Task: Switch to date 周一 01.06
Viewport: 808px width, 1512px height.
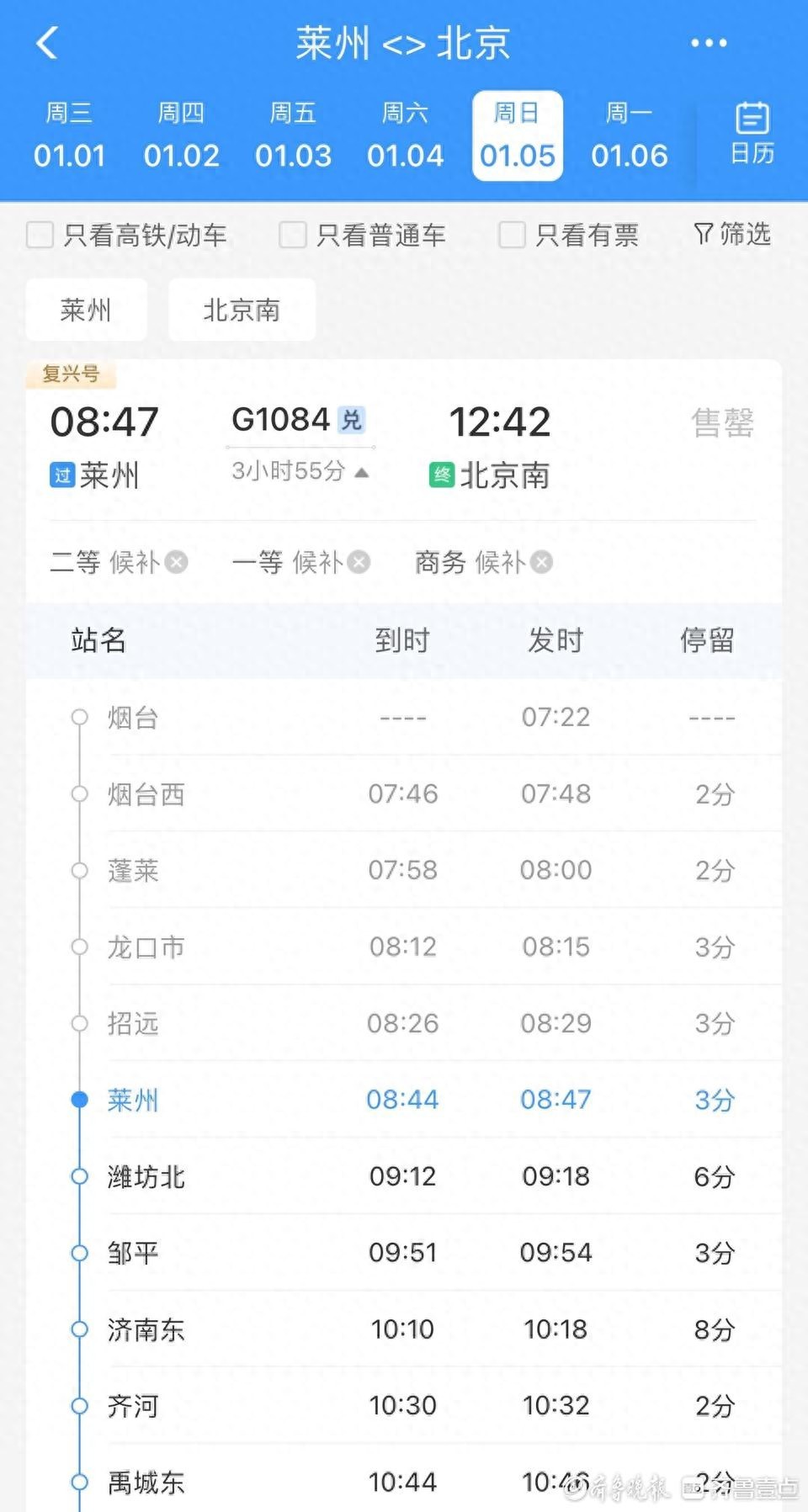Action: pos(629,135)
